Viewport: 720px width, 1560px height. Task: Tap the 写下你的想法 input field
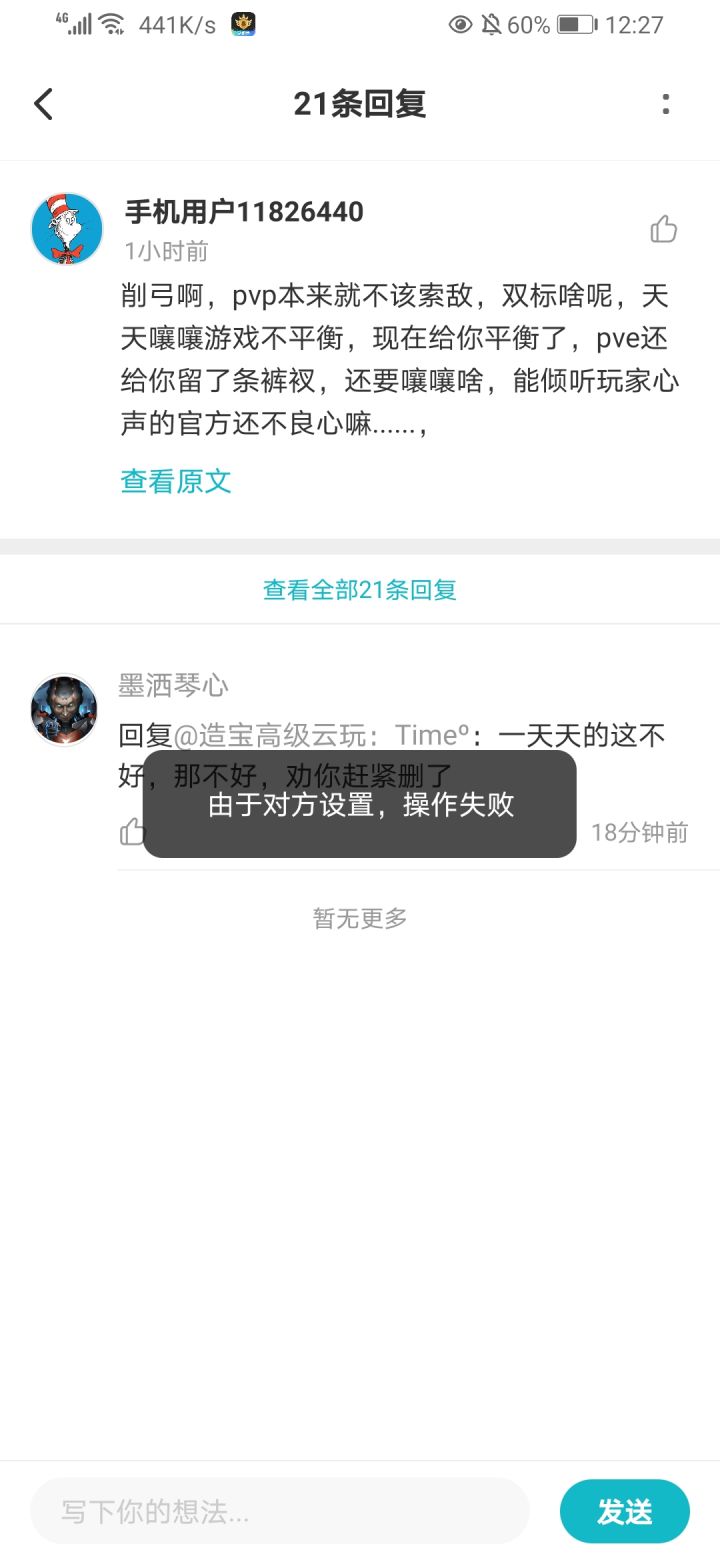tap(278, 1511)
